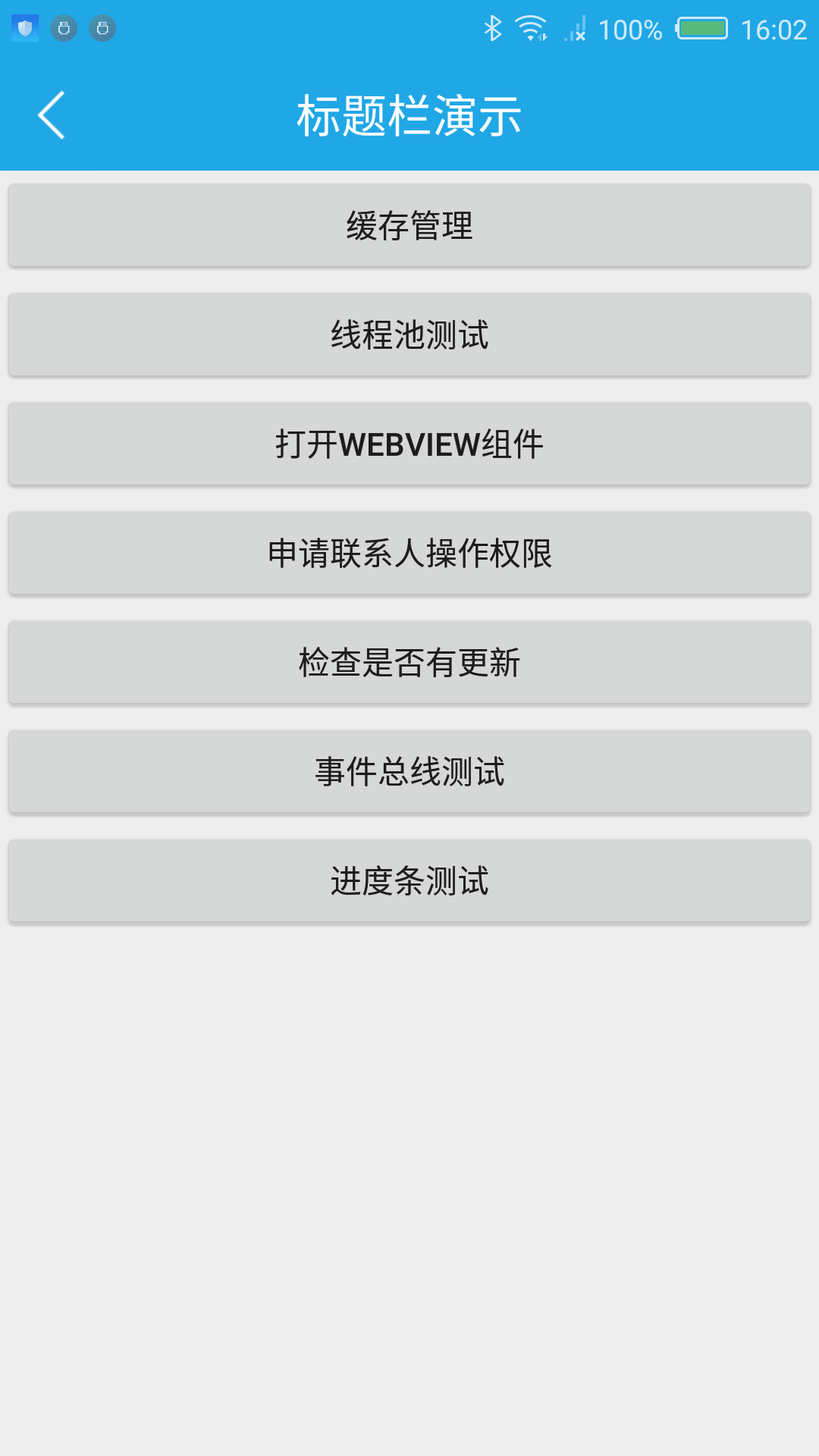Tap 检查是否有更新 to check updates

pos(409,662)
